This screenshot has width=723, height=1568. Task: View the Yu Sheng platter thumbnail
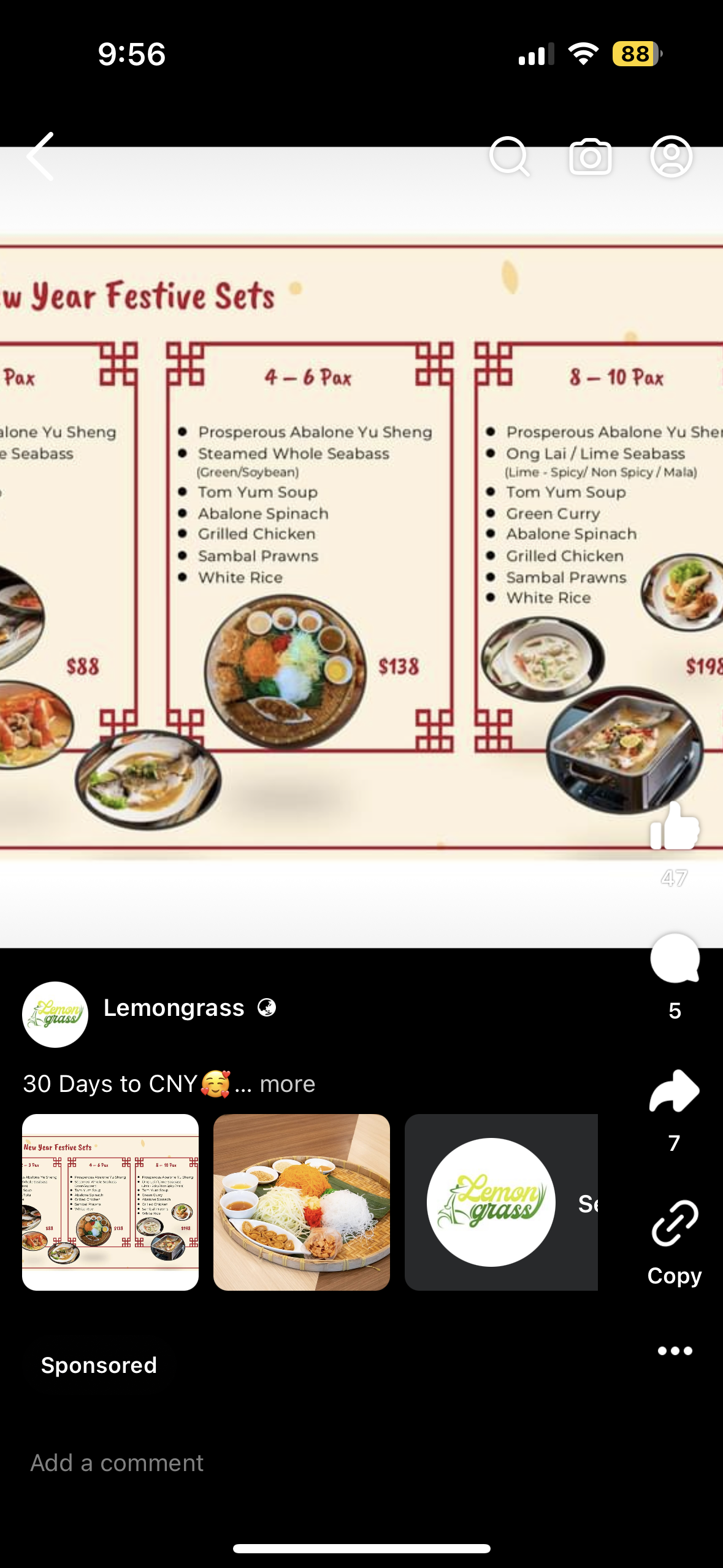[x=302, y=1202]
